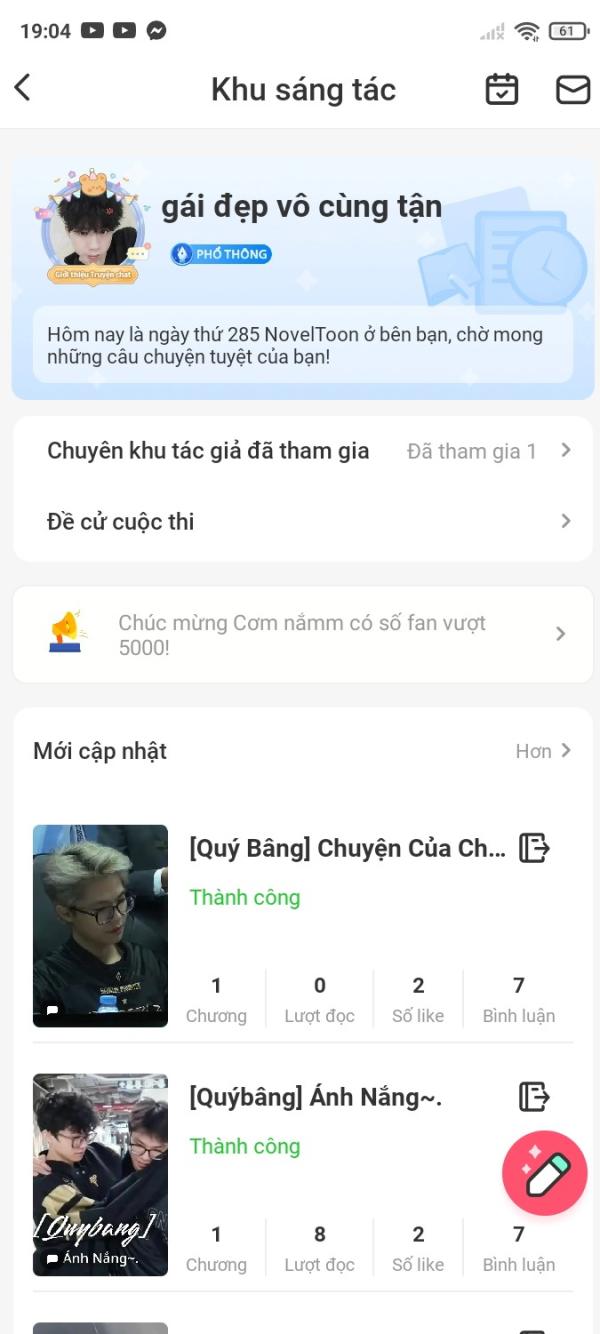Open story [Quý Bâng] Chuyện Của Ch...
The image size is (600, 1334).
tap(347, 849)
